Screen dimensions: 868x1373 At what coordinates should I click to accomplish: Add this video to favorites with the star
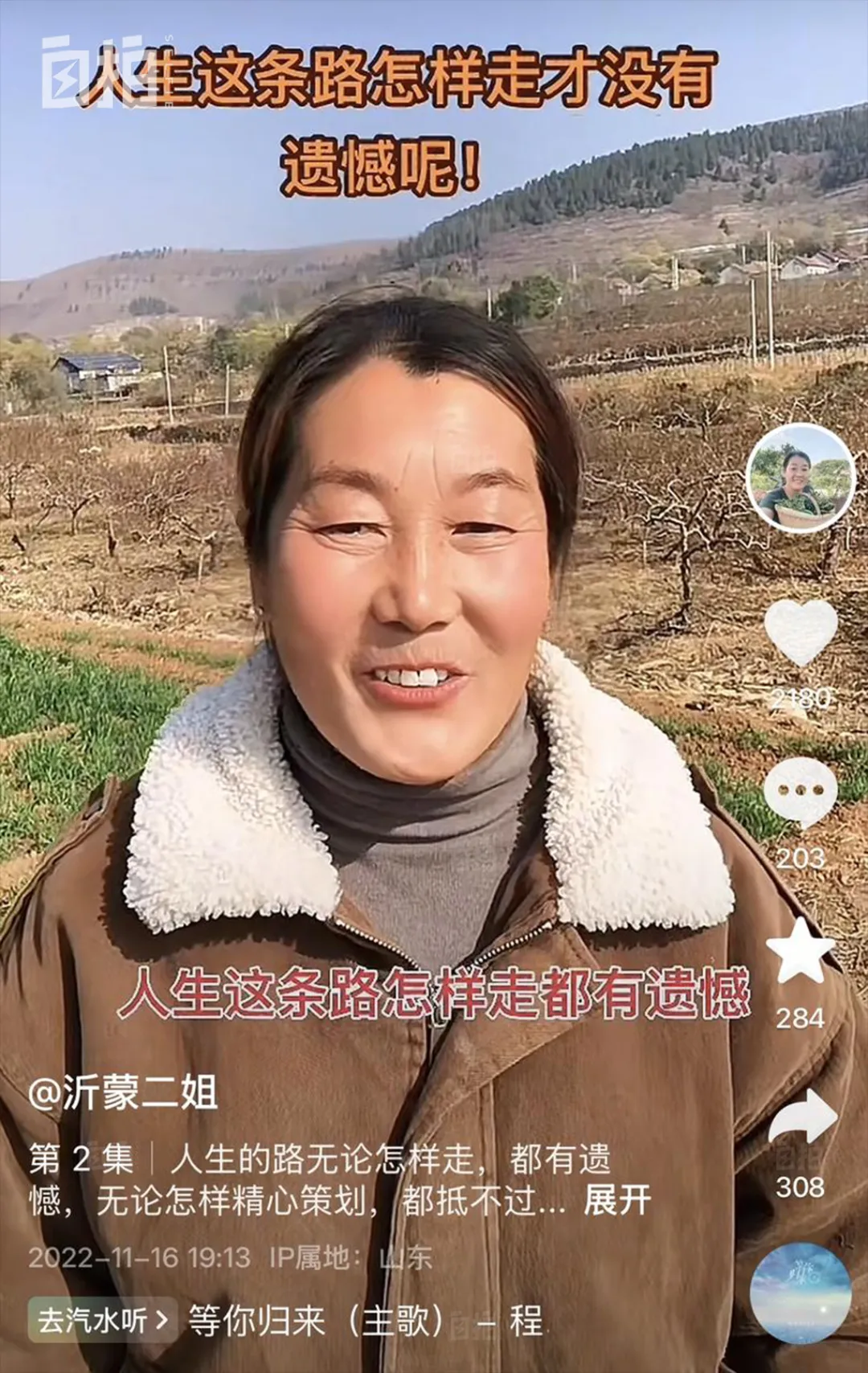pos(800,951)
